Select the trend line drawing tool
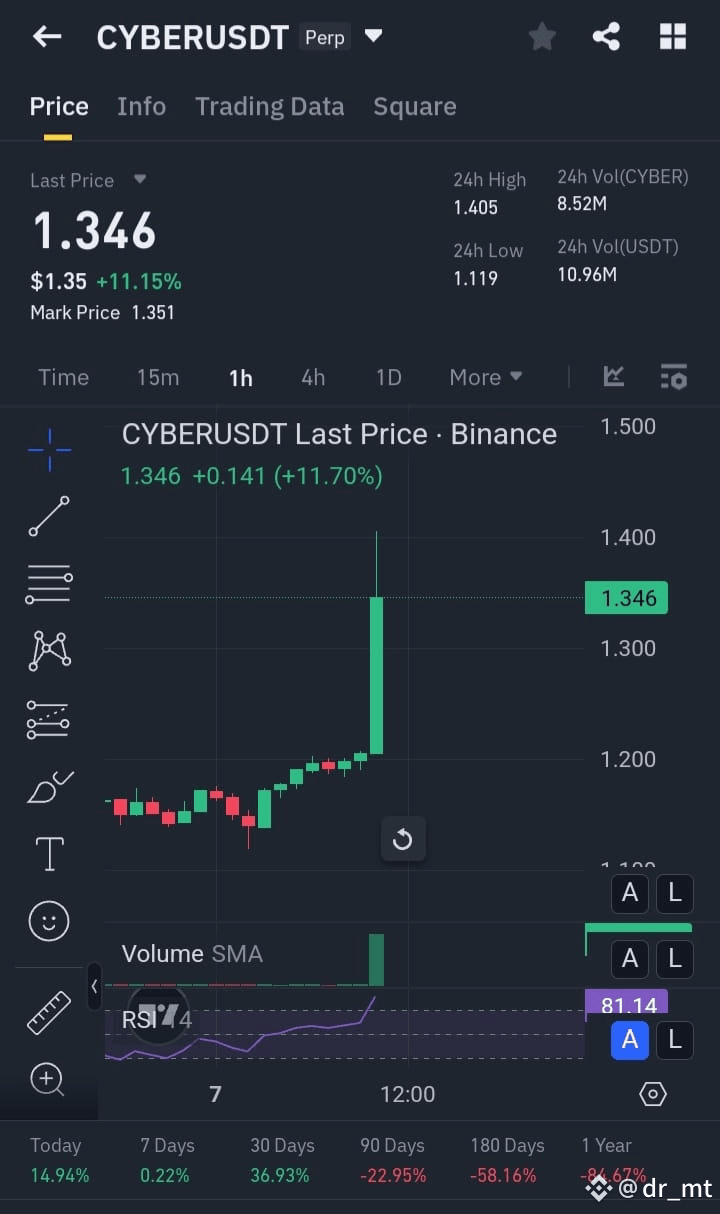Screen dimensions: 720x1214 50,517
